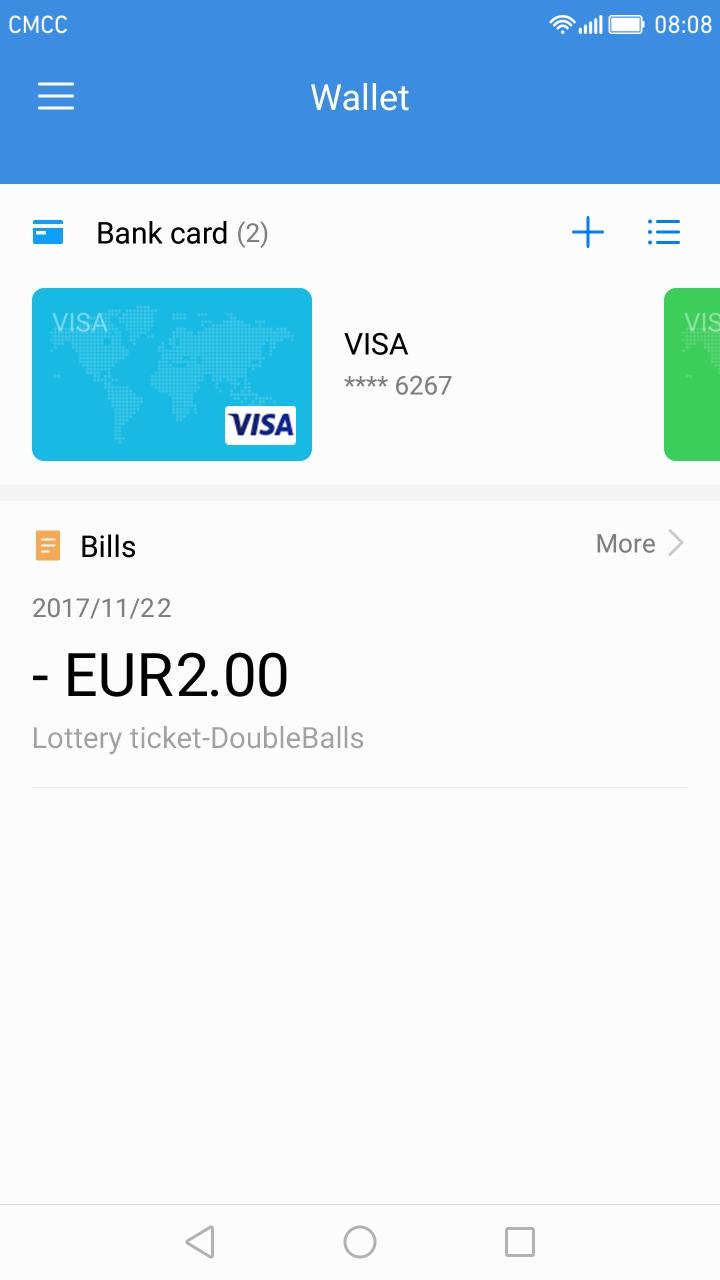Image resolution: width=720 pixels, height=1280 pixels.
Task: Select the green VISA card
Action: (x=692, y=374)
